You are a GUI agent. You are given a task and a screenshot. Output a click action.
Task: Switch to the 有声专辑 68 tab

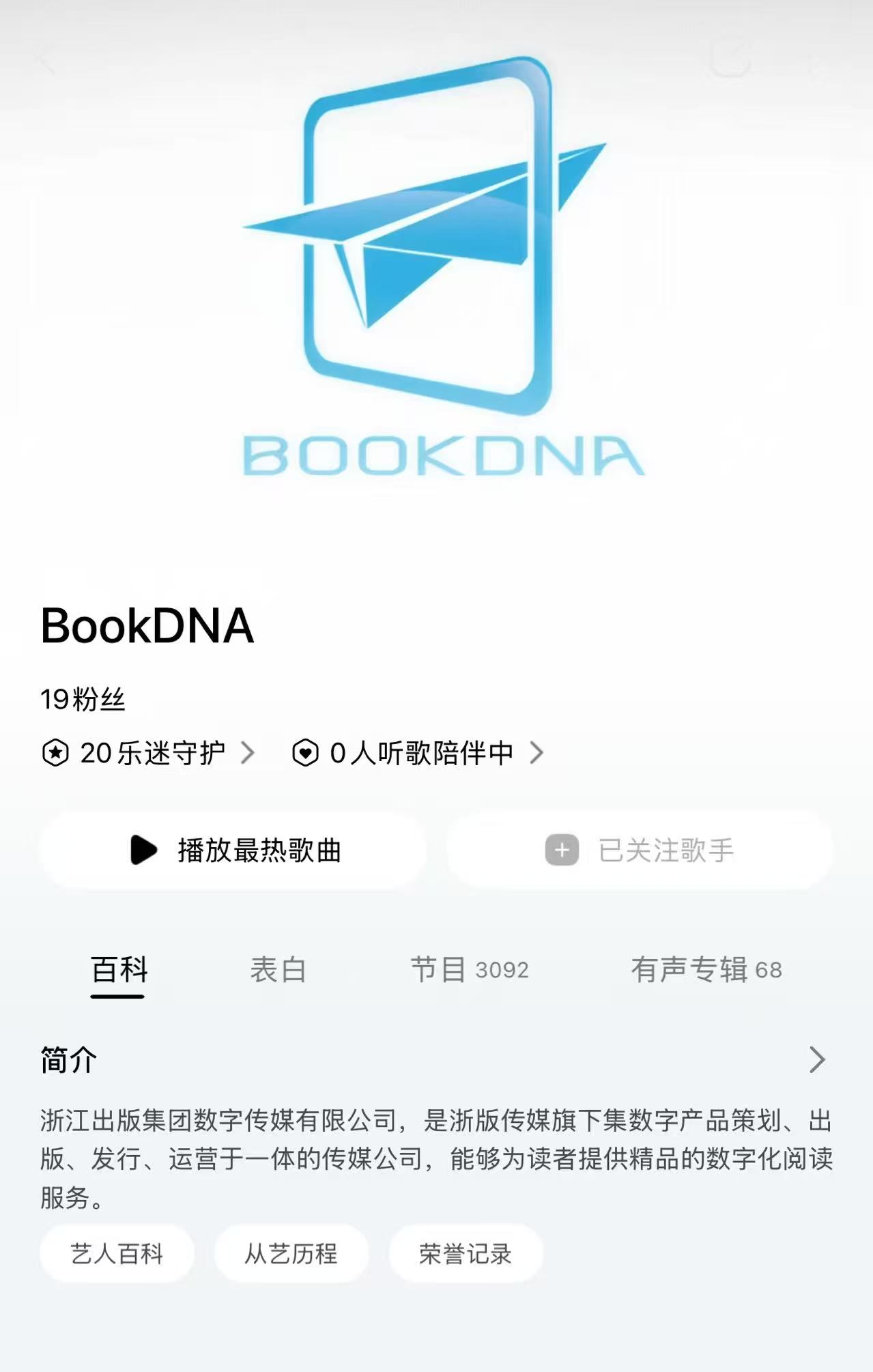click(x=706, y=970)
